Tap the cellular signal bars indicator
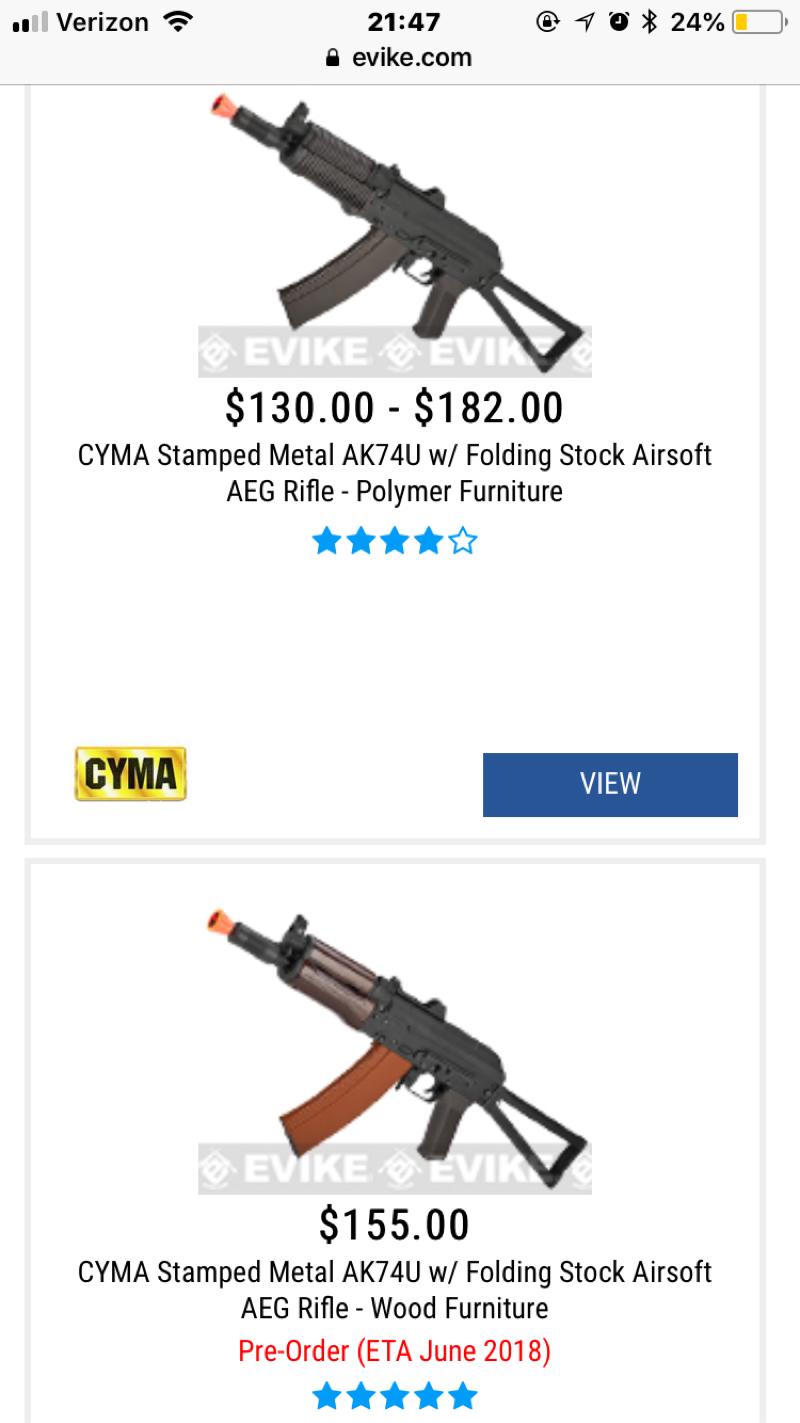This screenshot has width=800, height=1423. [x=32, y=21]
